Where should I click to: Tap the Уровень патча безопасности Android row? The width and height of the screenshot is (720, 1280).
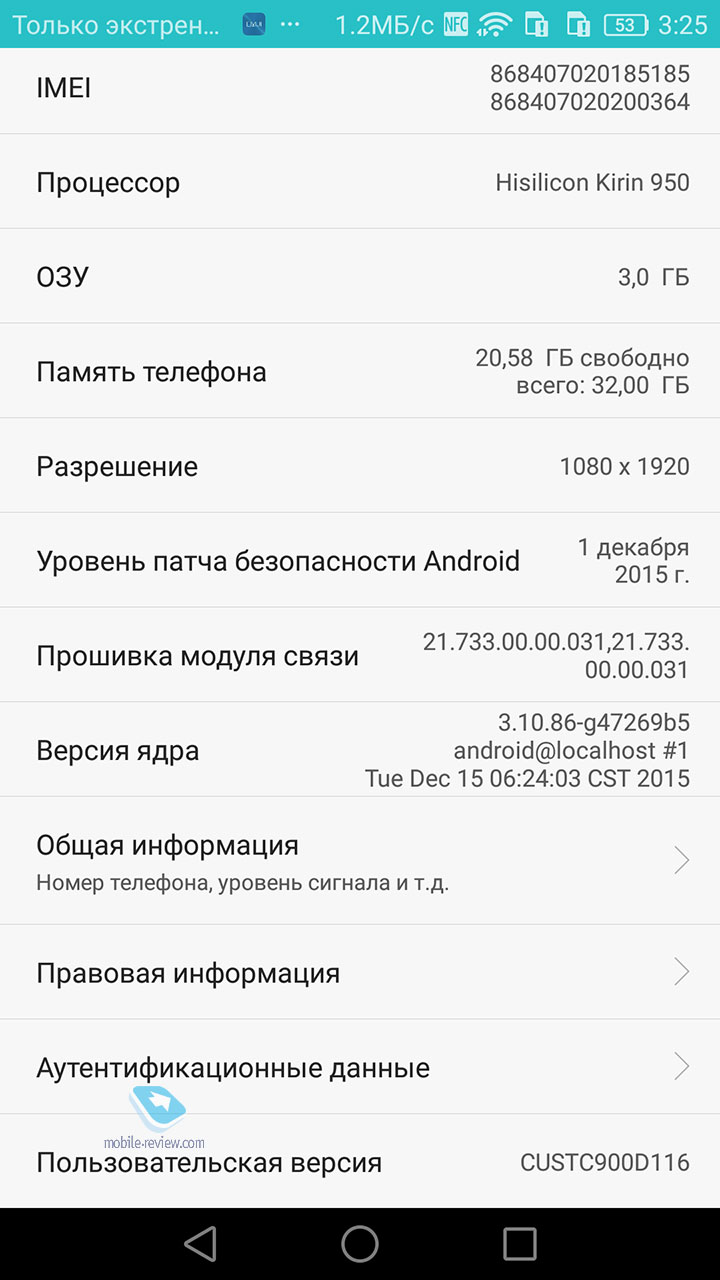pos(360,560)
